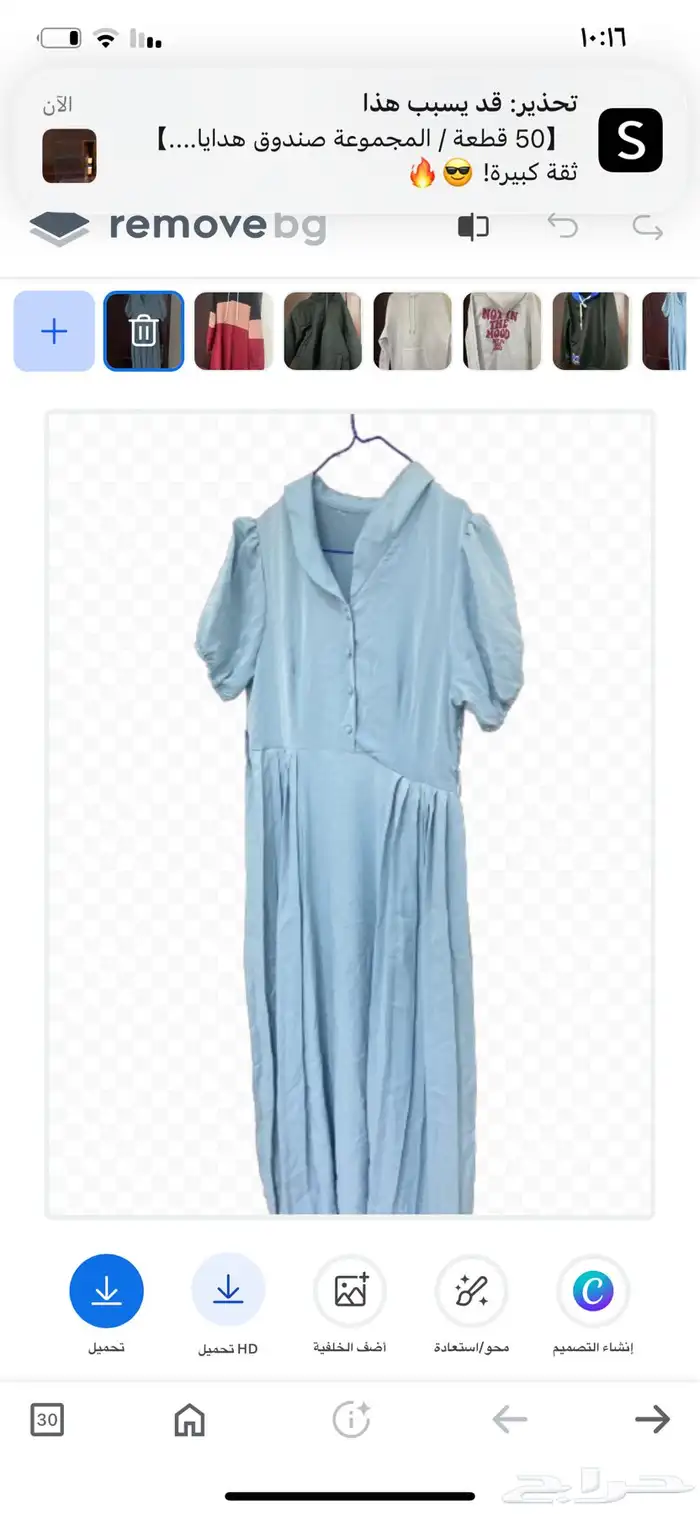Toggle the before/after compare icon
The height and width of the screenshot is (1514, 700).
[x=472, y=227]
